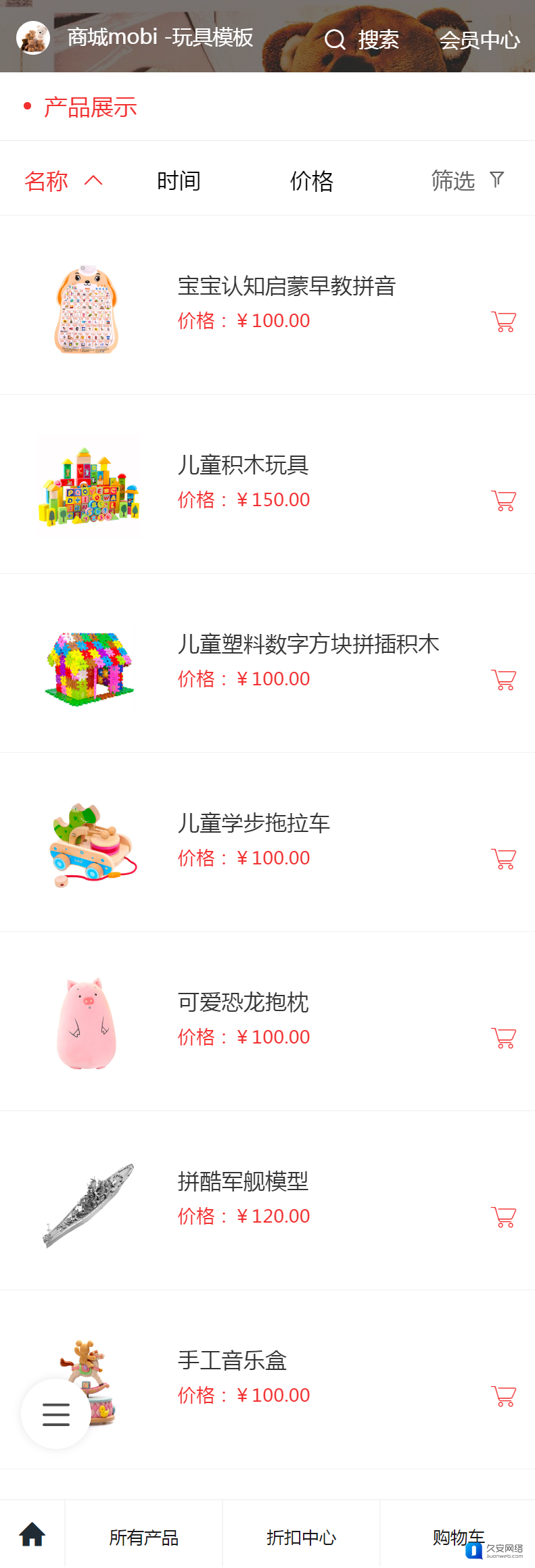Open the floating hamburger menu

coord(55,1414)
